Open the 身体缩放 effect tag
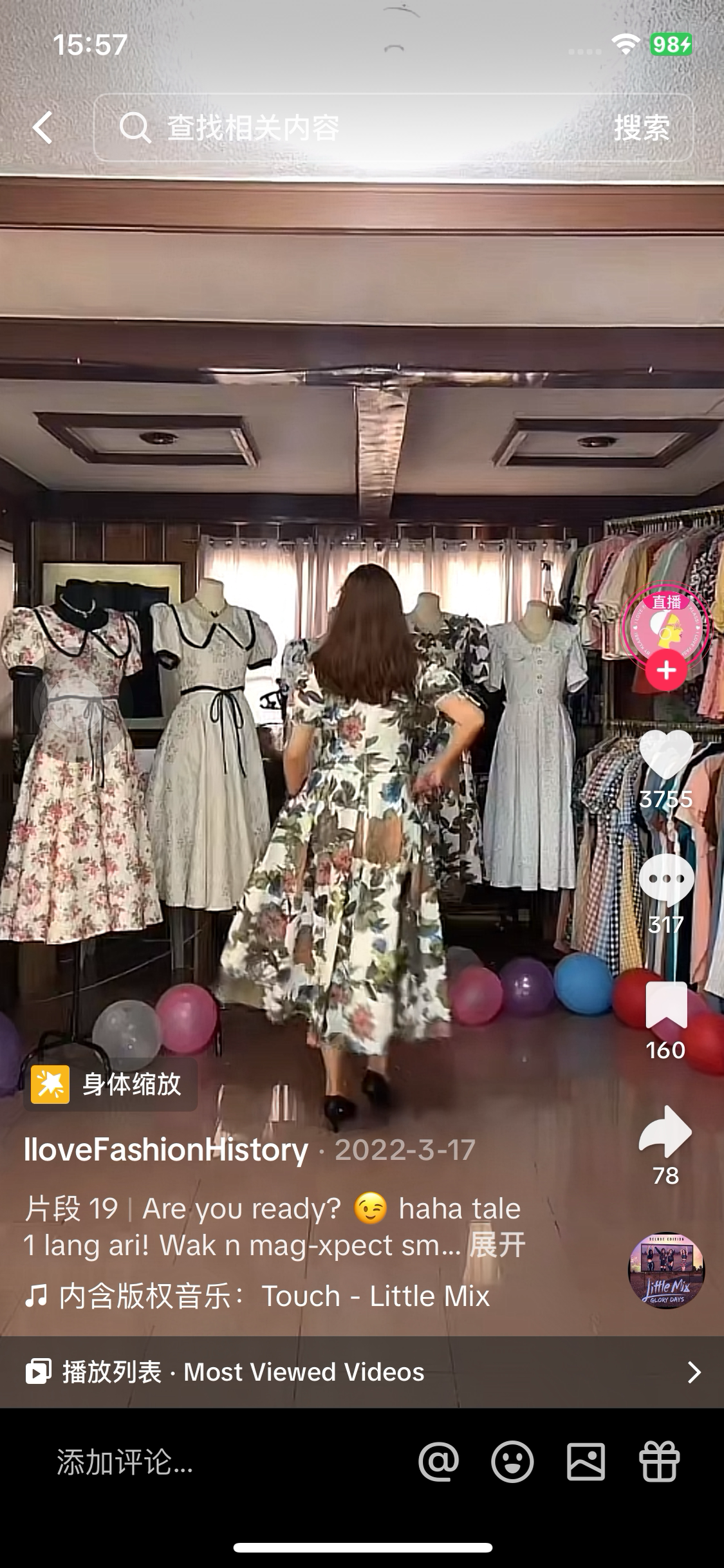The image size is (724, 1568). [111, 1085]
